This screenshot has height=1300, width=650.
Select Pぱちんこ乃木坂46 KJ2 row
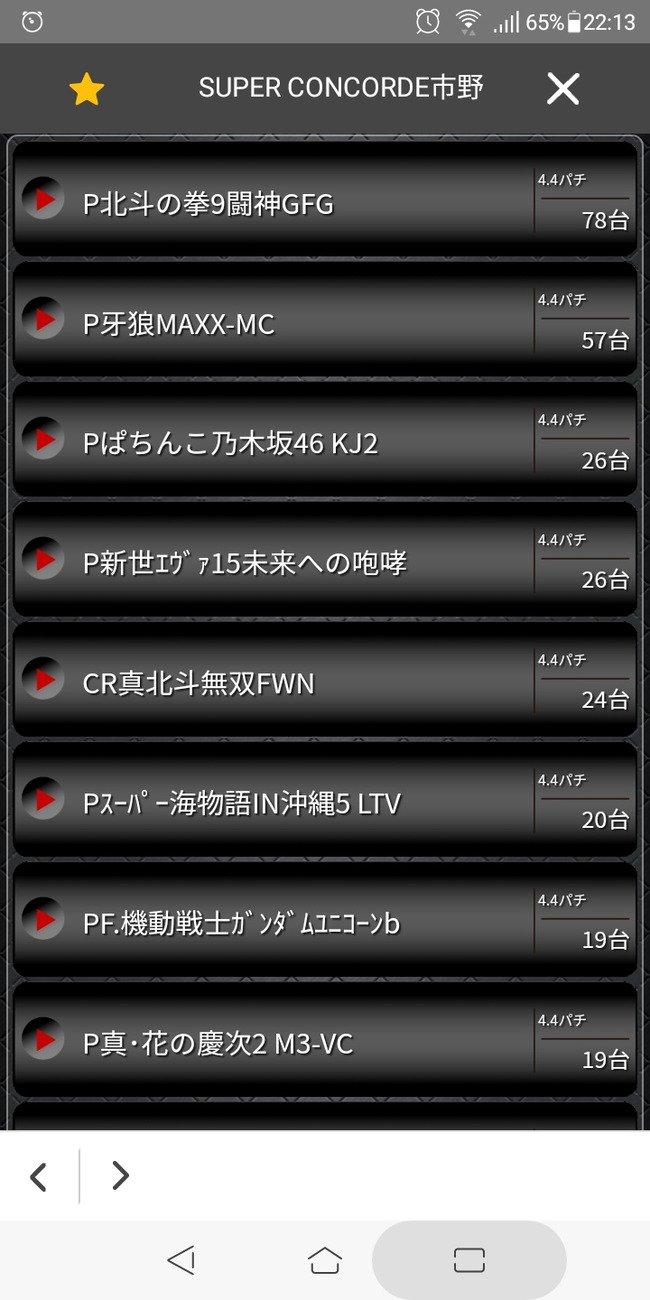tap(325, 439)
